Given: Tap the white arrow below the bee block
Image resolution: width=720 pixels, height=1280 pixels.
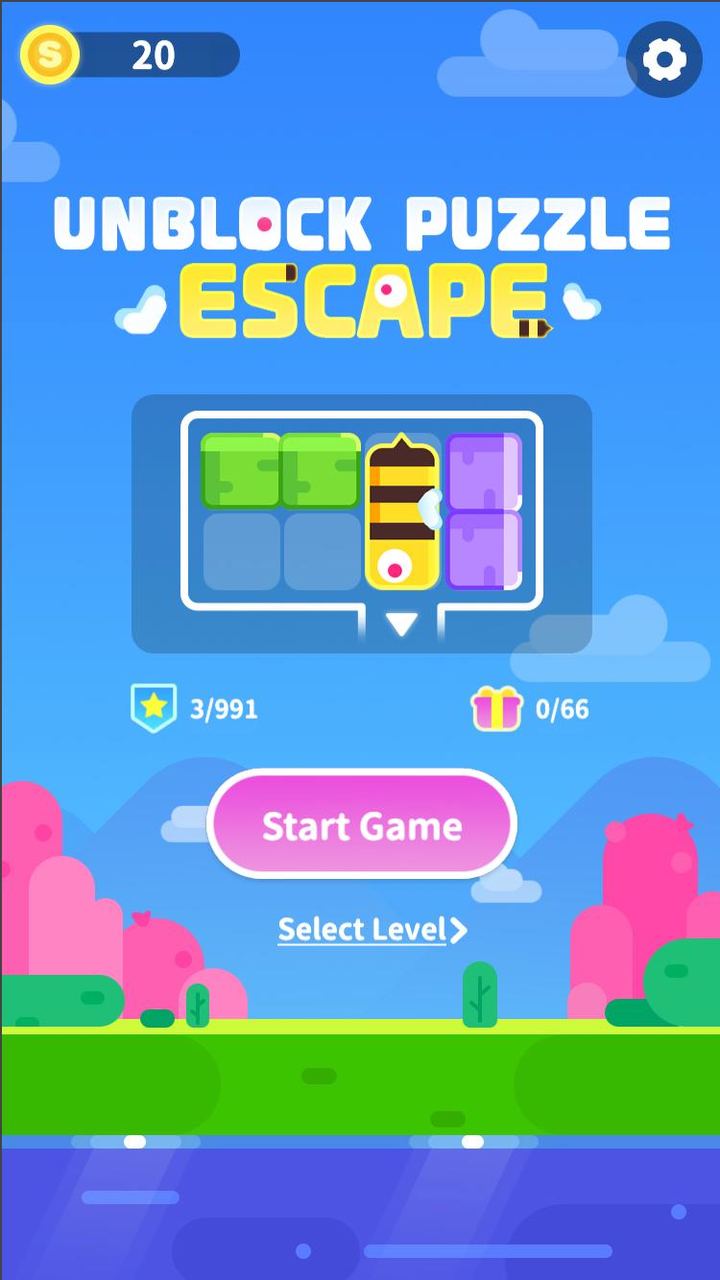Looking at the screenshot, I should point(399,622).
